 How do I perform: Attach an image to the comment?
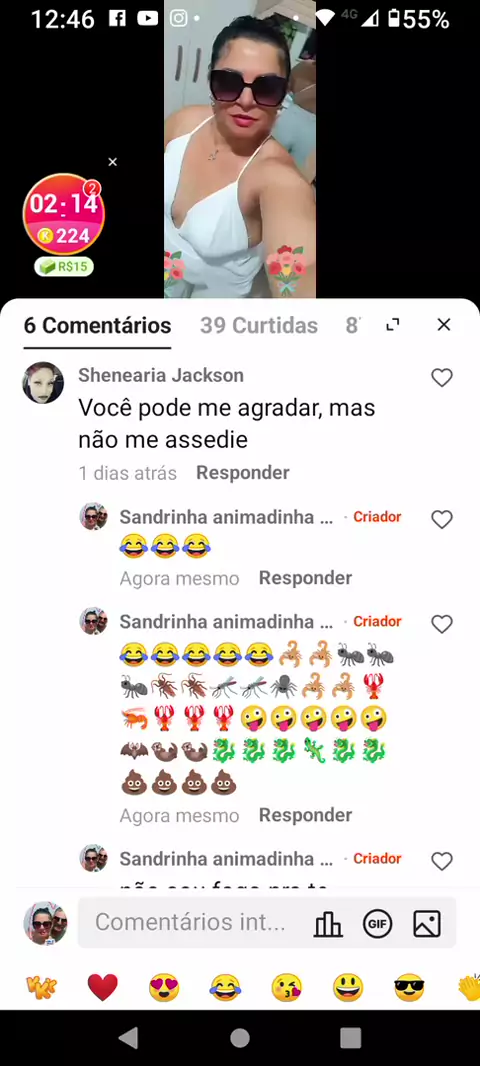point(427,923)
